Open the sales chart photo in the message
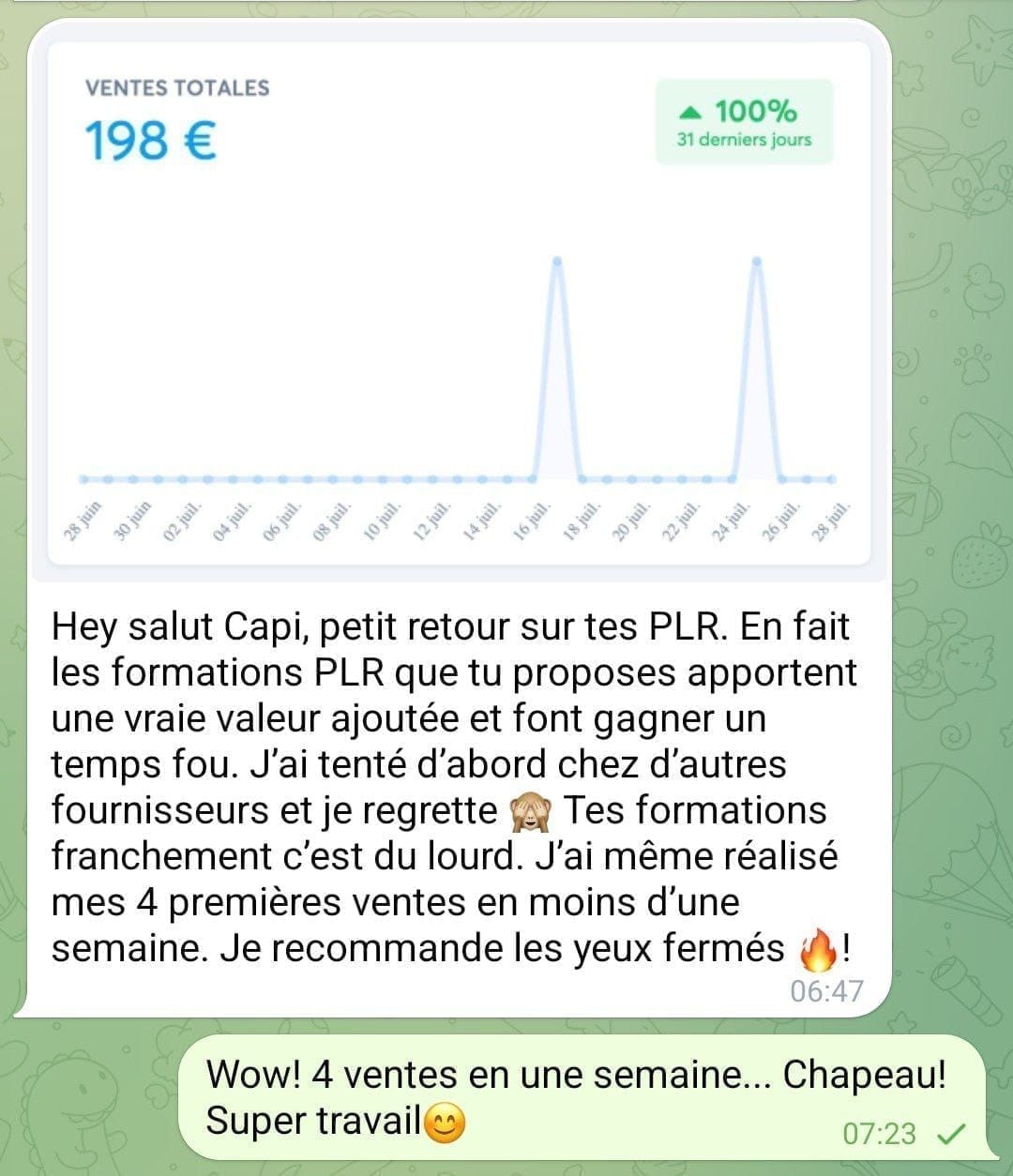Image resolution: width=1013 pixels, height=1176 pixels. point(460,309)
